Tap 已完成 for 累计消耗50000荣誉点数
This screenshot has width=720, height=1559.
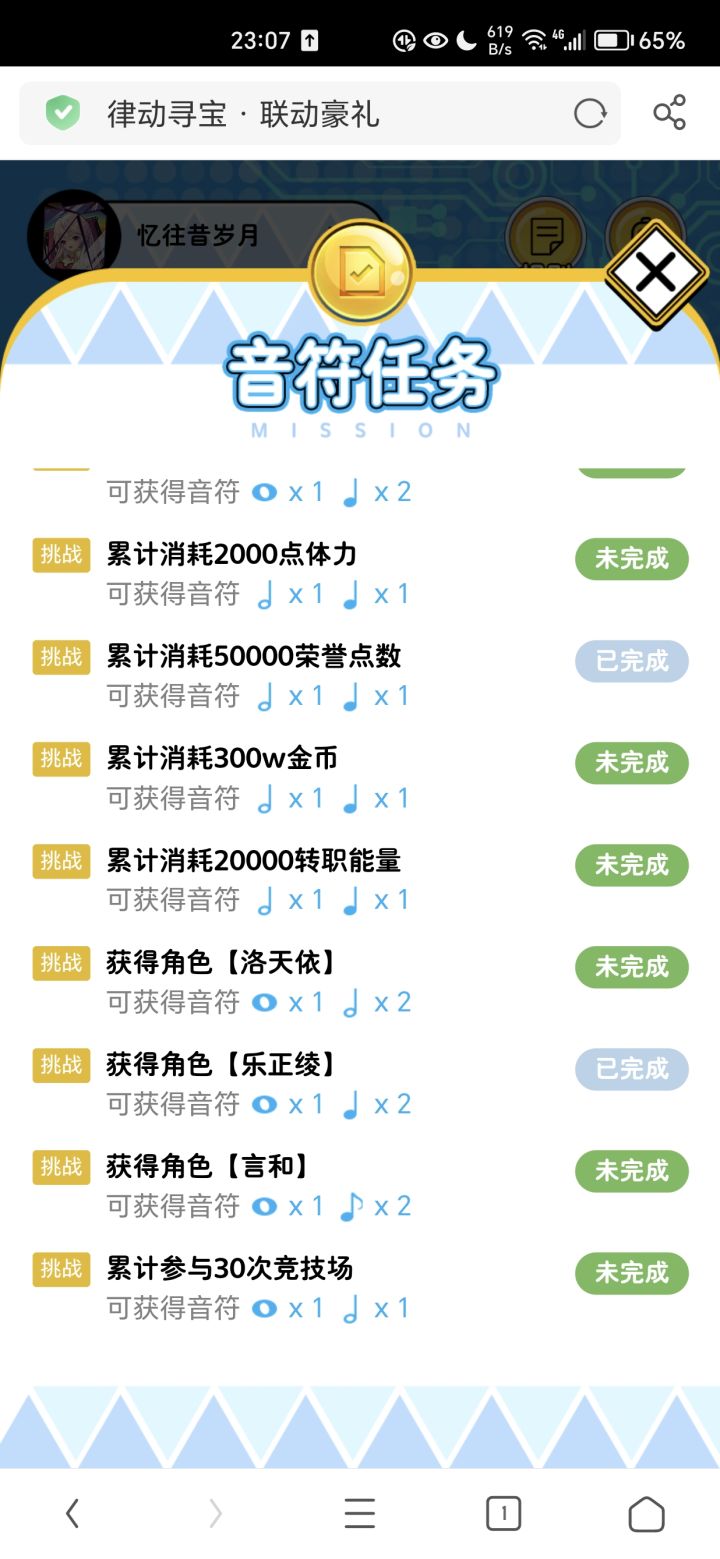[631, 661]
